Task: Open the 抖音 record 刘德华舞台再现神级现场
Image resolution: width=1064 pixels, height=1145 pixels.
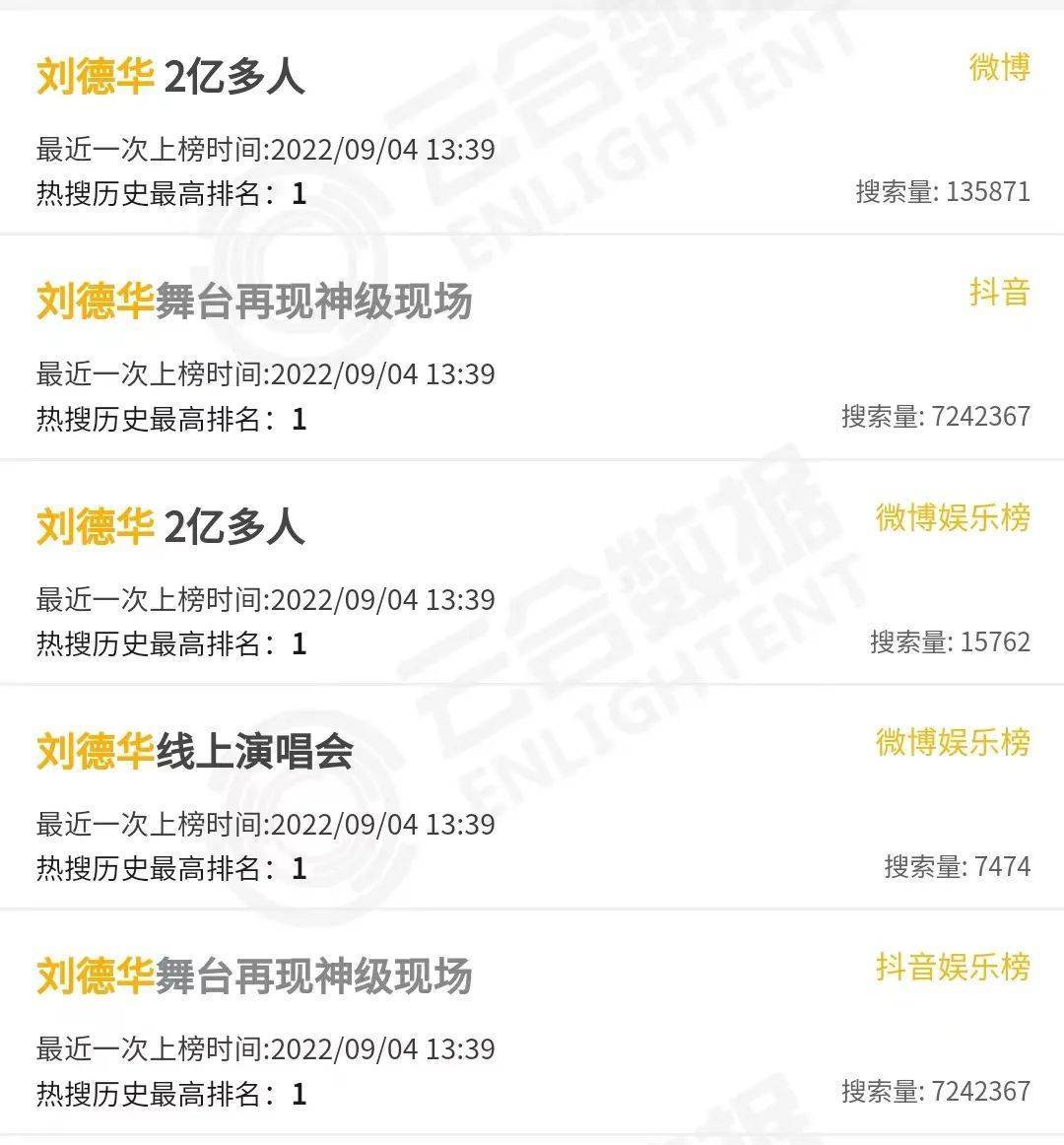Action: 254,302
